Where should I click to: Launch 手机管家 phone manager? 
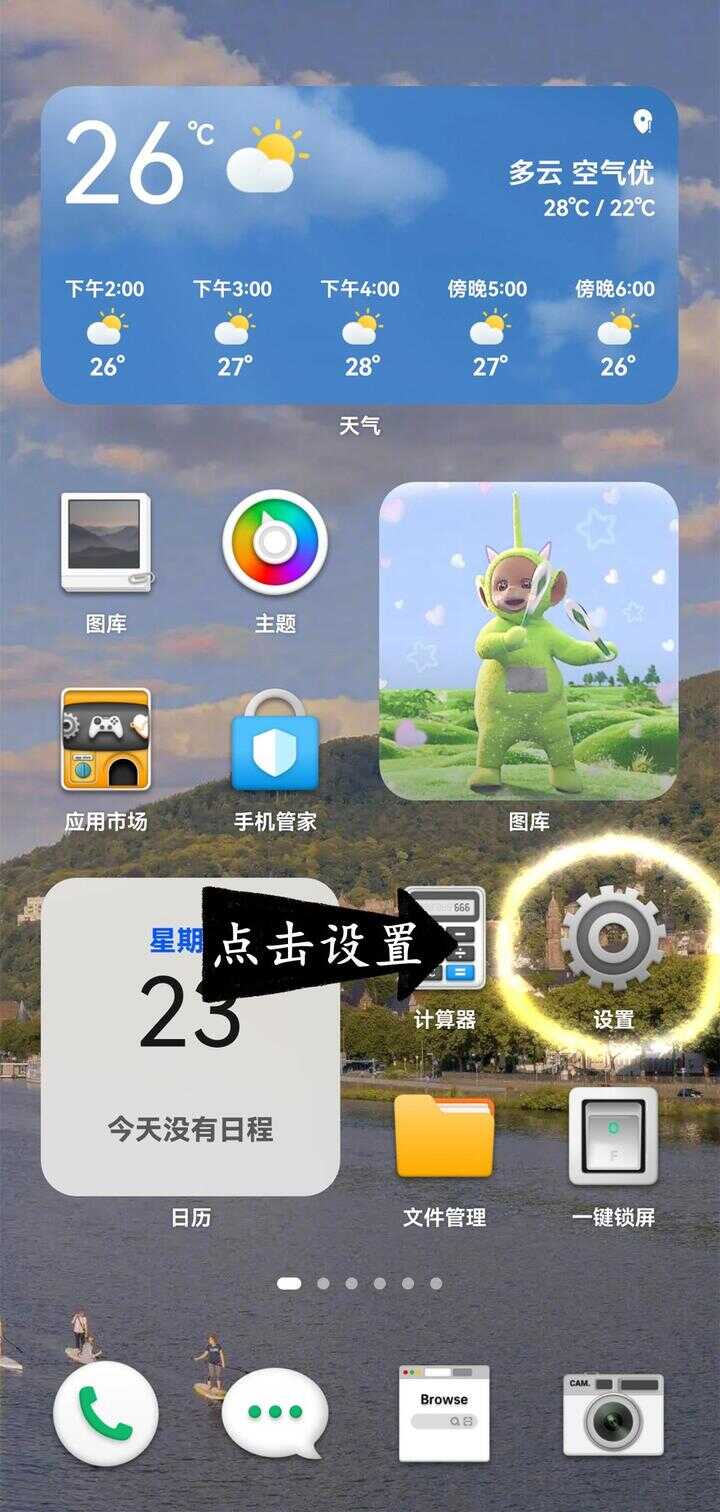coord(275,740)
